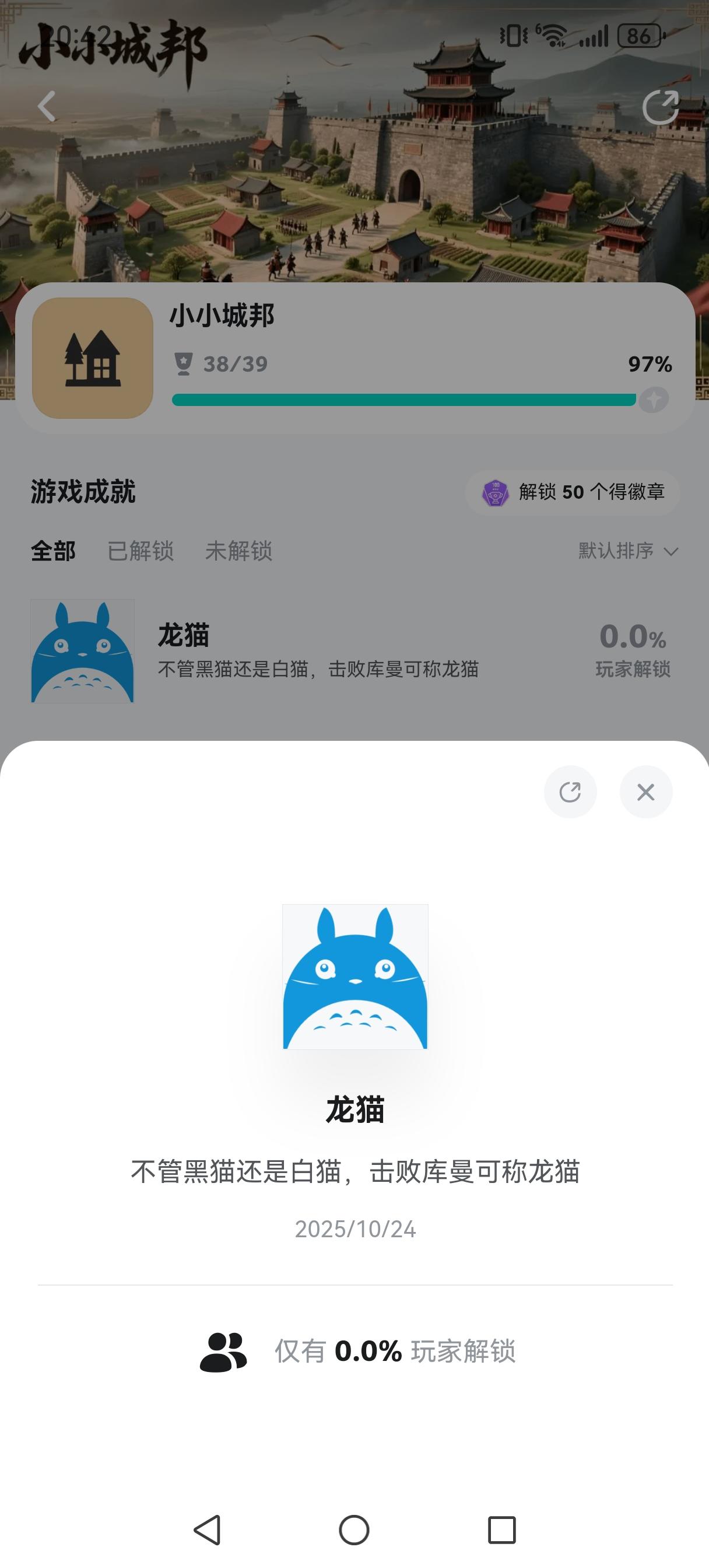Click the trophy icon next to 38/39
Viewport: 709px width, 1568px height.
185,363
